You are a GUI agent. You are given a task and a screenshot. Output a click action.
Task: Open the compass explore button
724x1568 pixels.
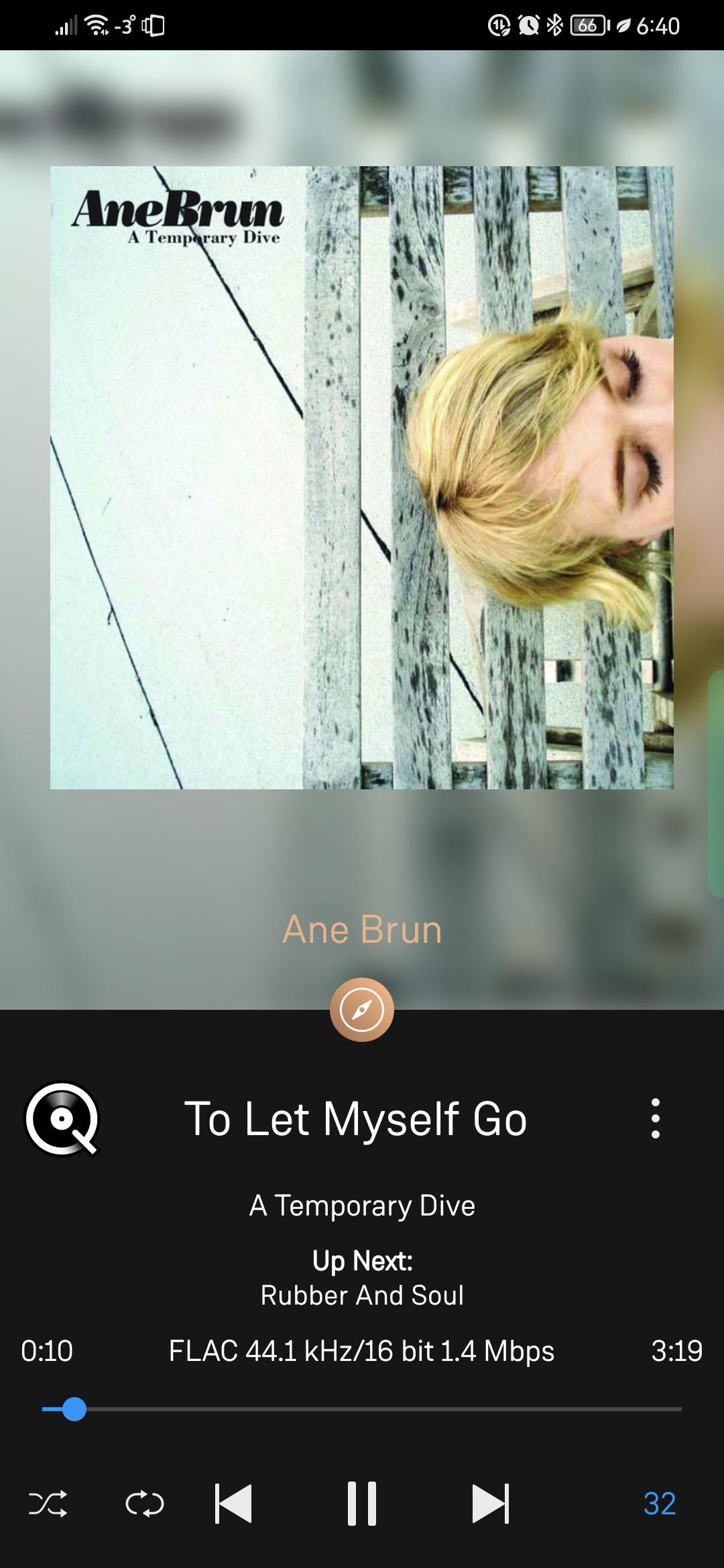[362, 1010]
